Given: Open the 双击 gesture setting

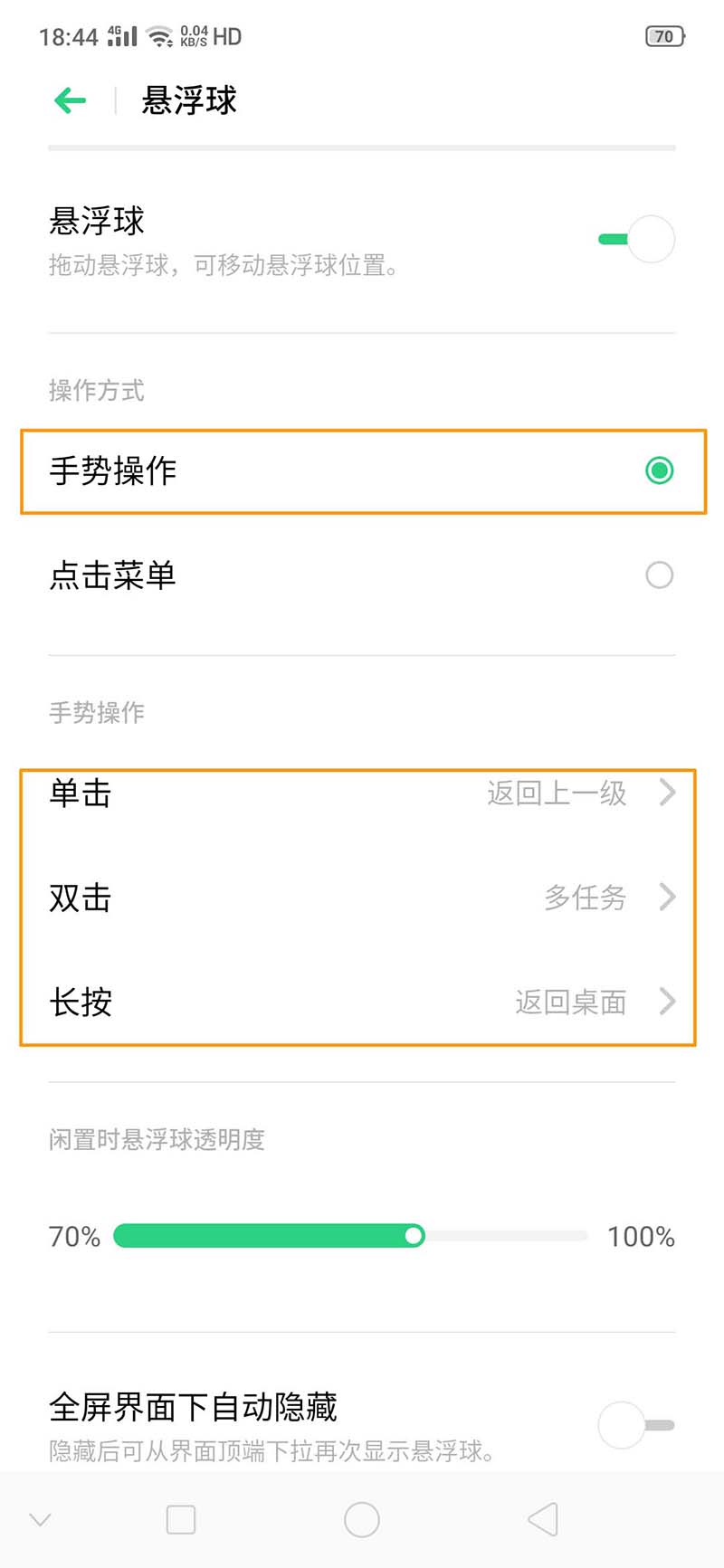Looking at the screenshot, I should point(362,898).
